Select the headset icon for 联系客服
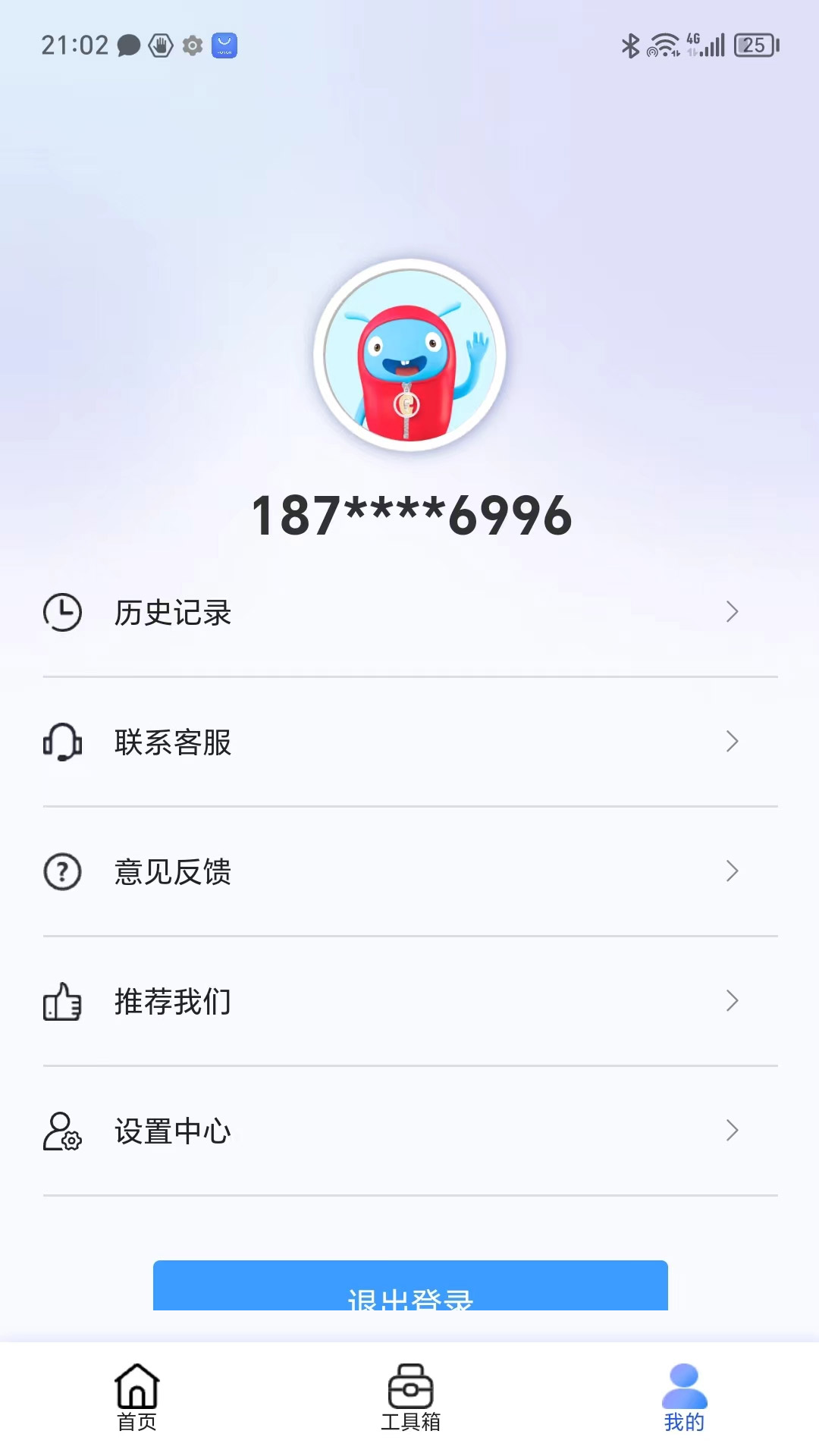This screenshot has width=819, height=1456. (61, 742)
